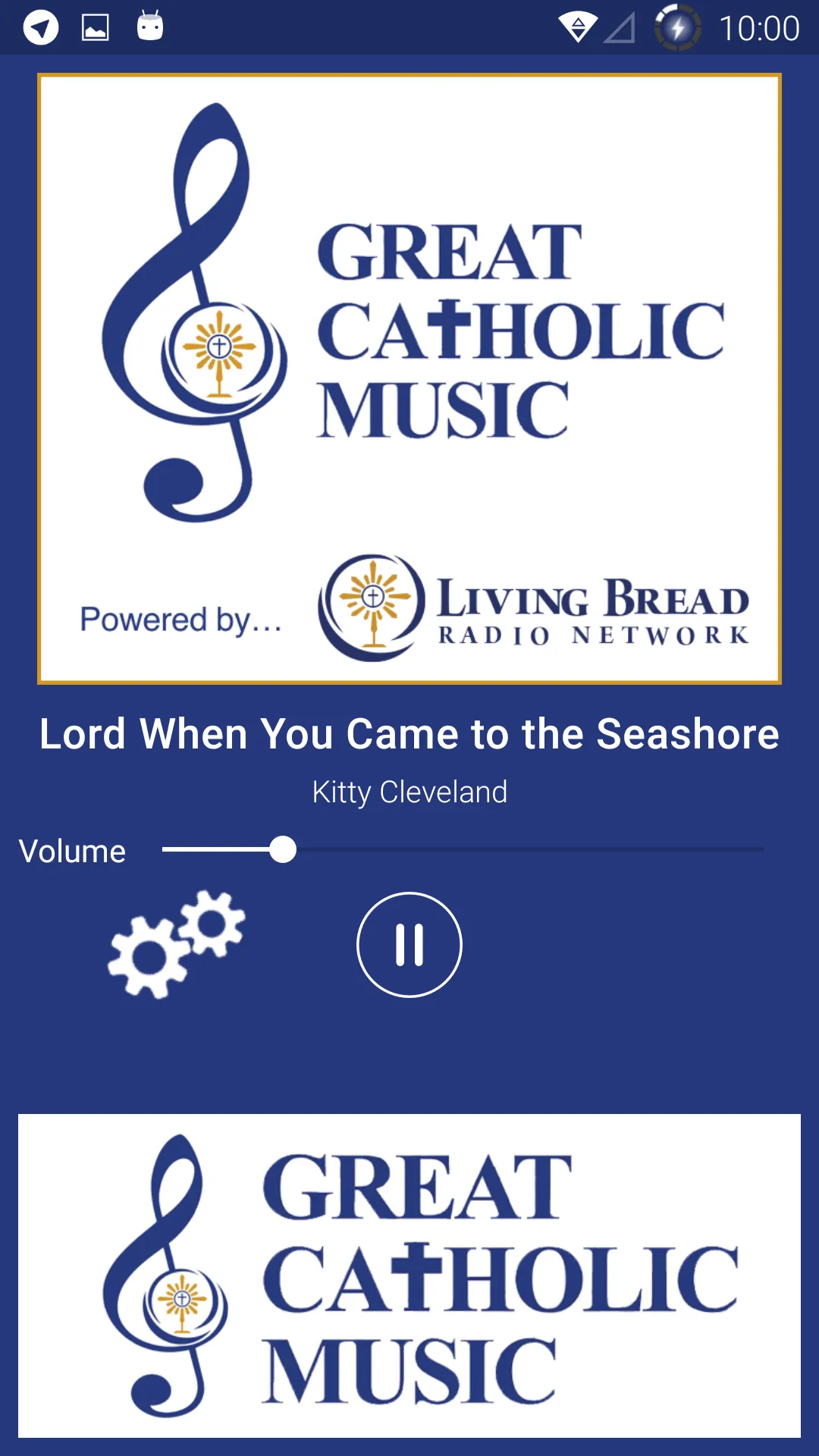The image size is (819, 1456).
Task: Open settings via the gears icon
Action: [x=176, y=944]
